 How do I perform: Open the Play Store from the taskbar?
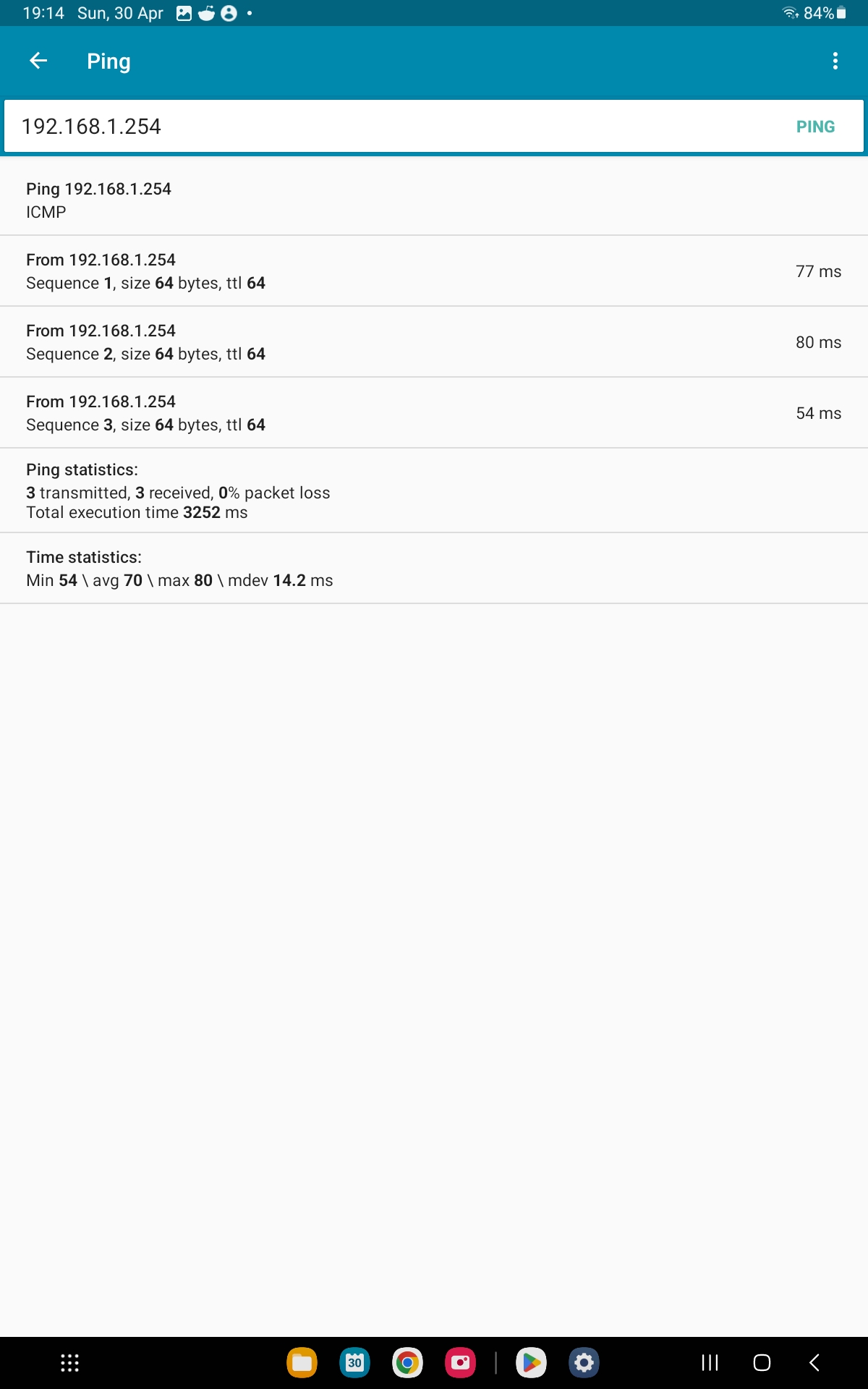(x=531, y=1363)
